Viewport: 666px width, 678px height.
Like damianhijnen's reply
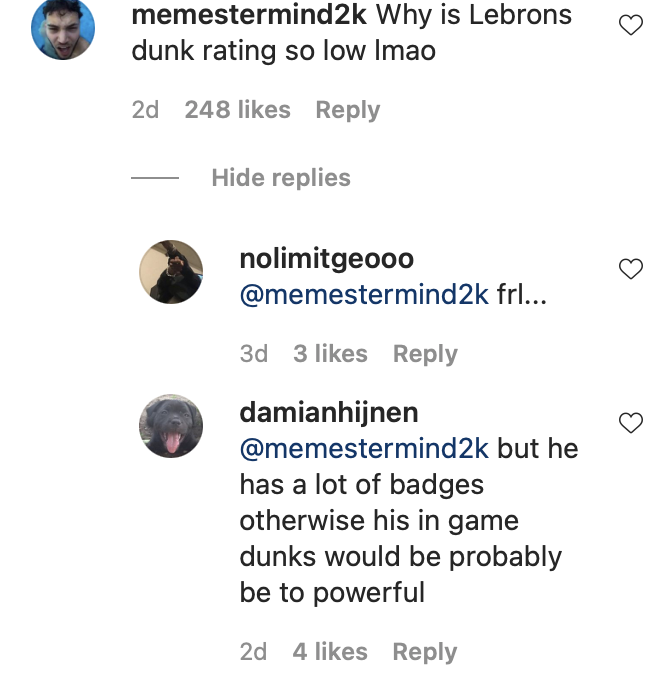click(x=631, y=422)
